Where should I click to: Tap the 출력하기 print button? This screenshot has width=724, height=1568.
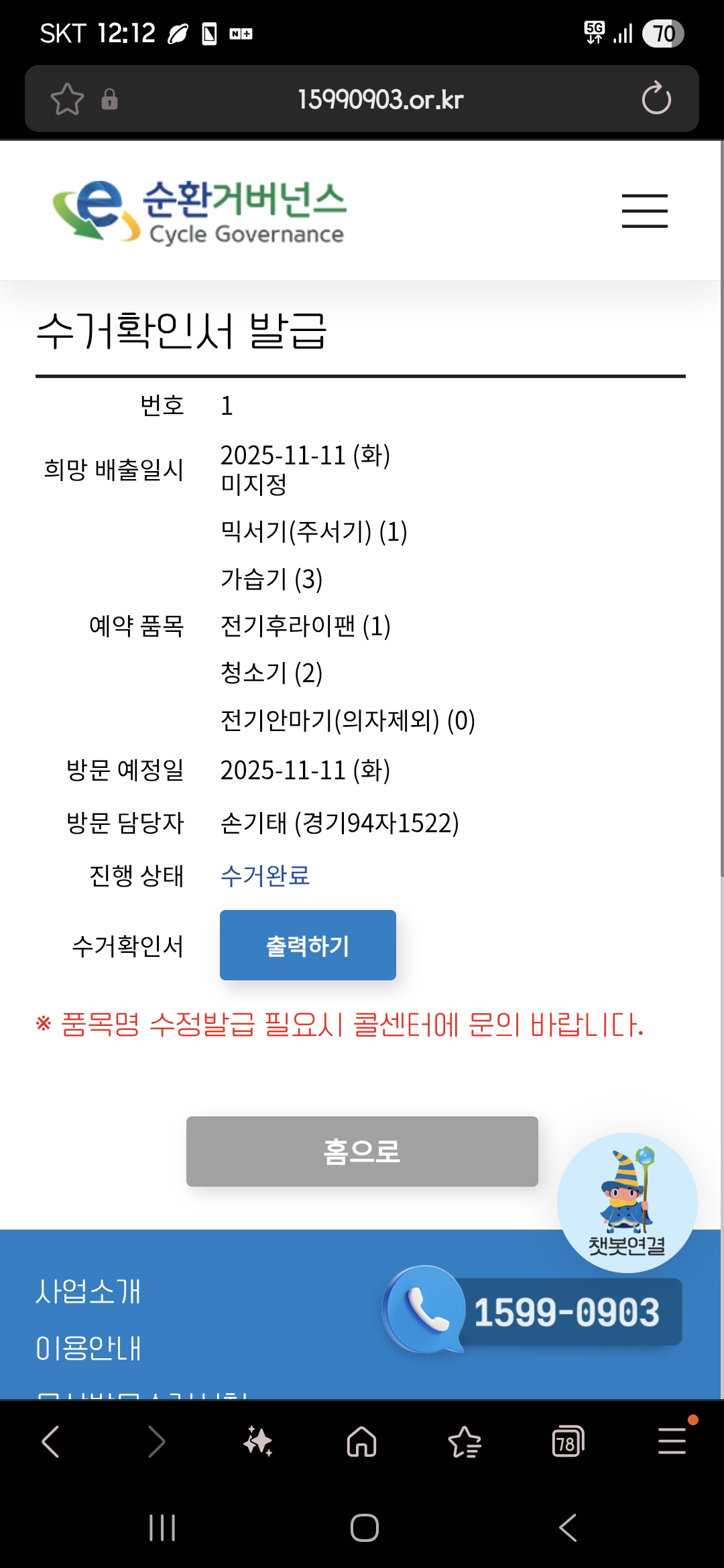click(308, 945)
